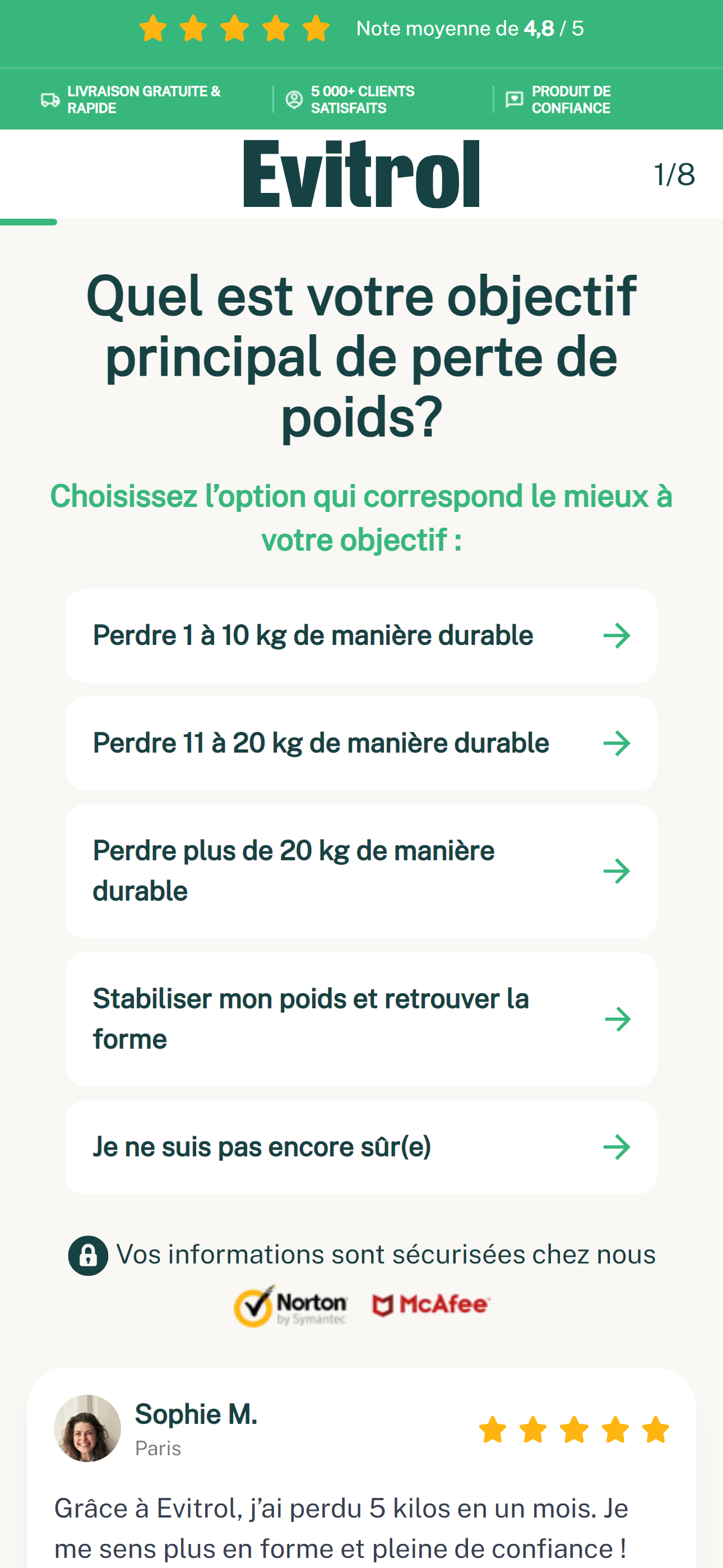Viewport: 723px width, 1568px height.
Task: Choose "Je ne suis pas encore sûr(e)"
Action: point(361,1147)
